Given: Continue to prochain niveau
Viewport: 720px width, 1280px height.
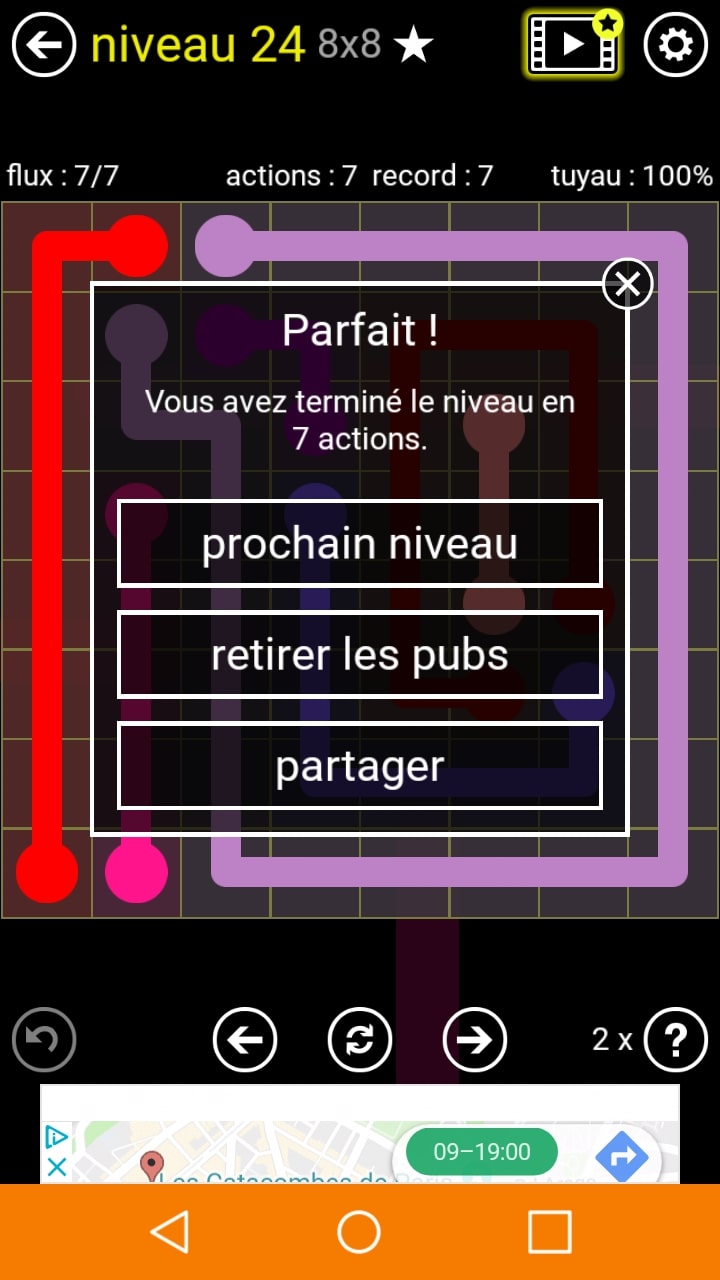Looking at the screenshot, I should click(360, 544).
